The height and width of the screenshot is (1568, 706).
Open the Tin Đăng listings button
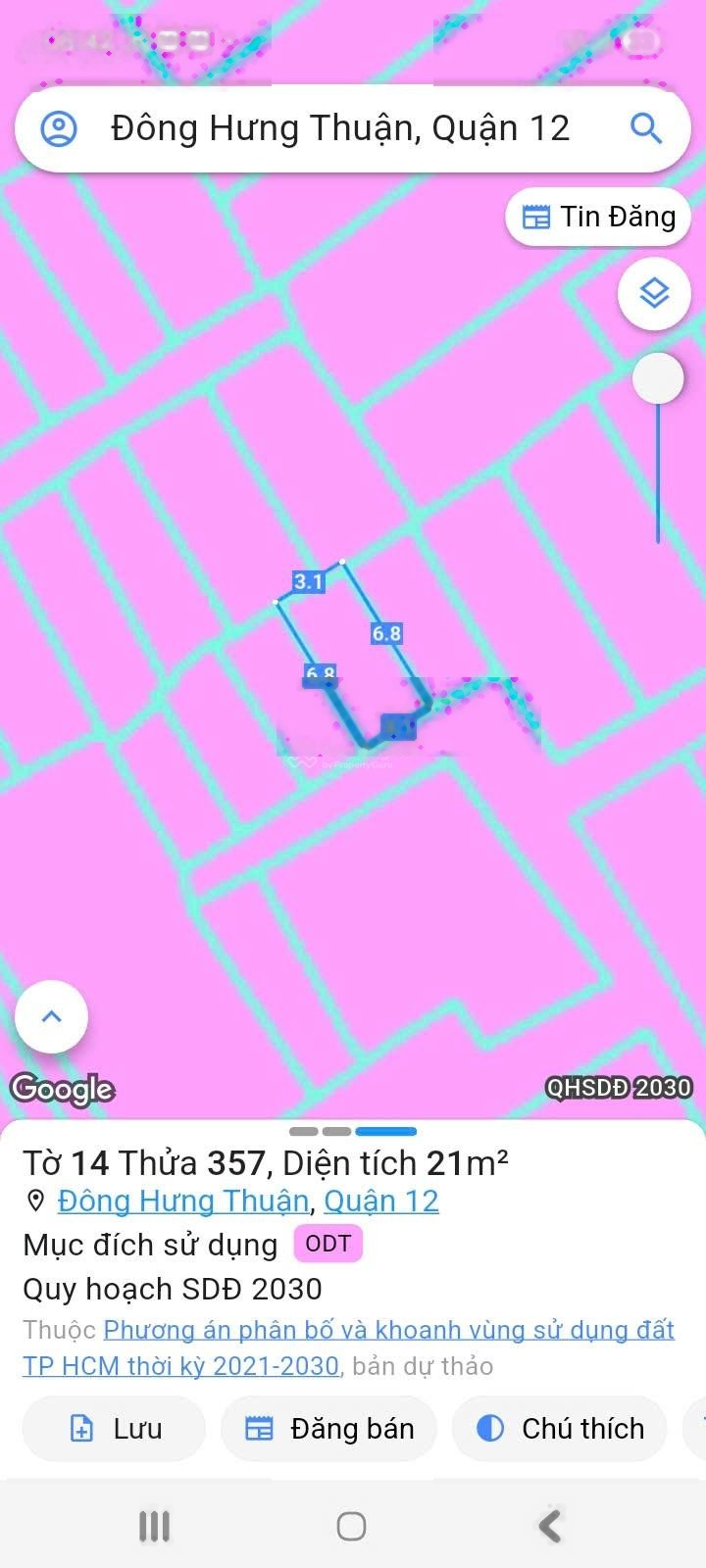[x=598, y=217]
